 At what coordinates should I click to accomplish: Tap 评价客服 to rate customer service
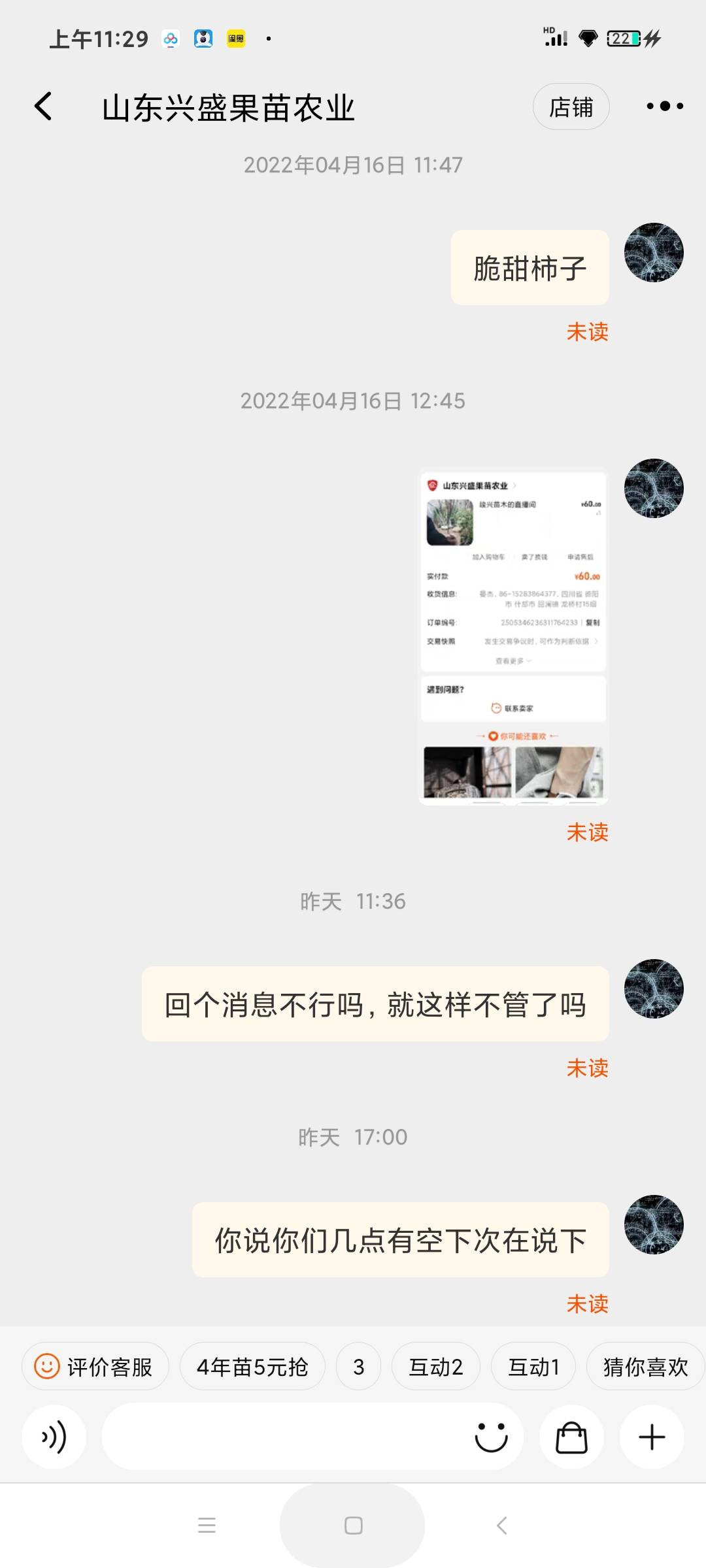95,1367
